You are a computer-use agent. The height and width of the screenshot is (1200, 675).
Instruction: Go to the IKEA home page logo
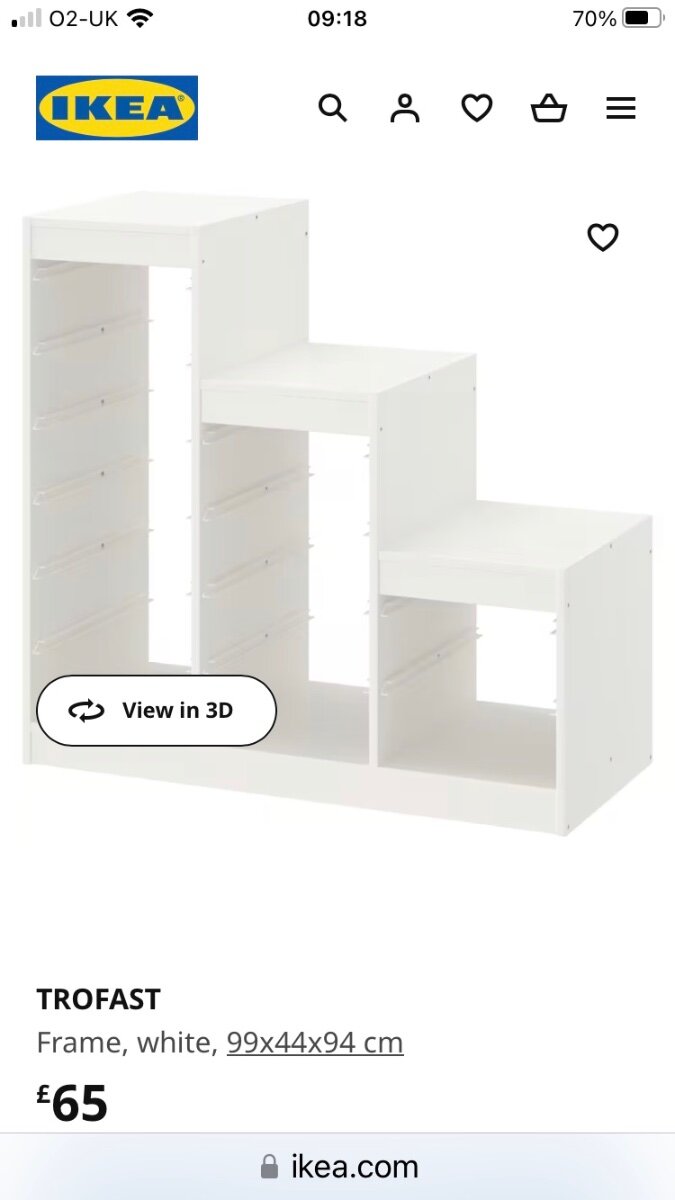pyautogui.click(x=117, y=108)
